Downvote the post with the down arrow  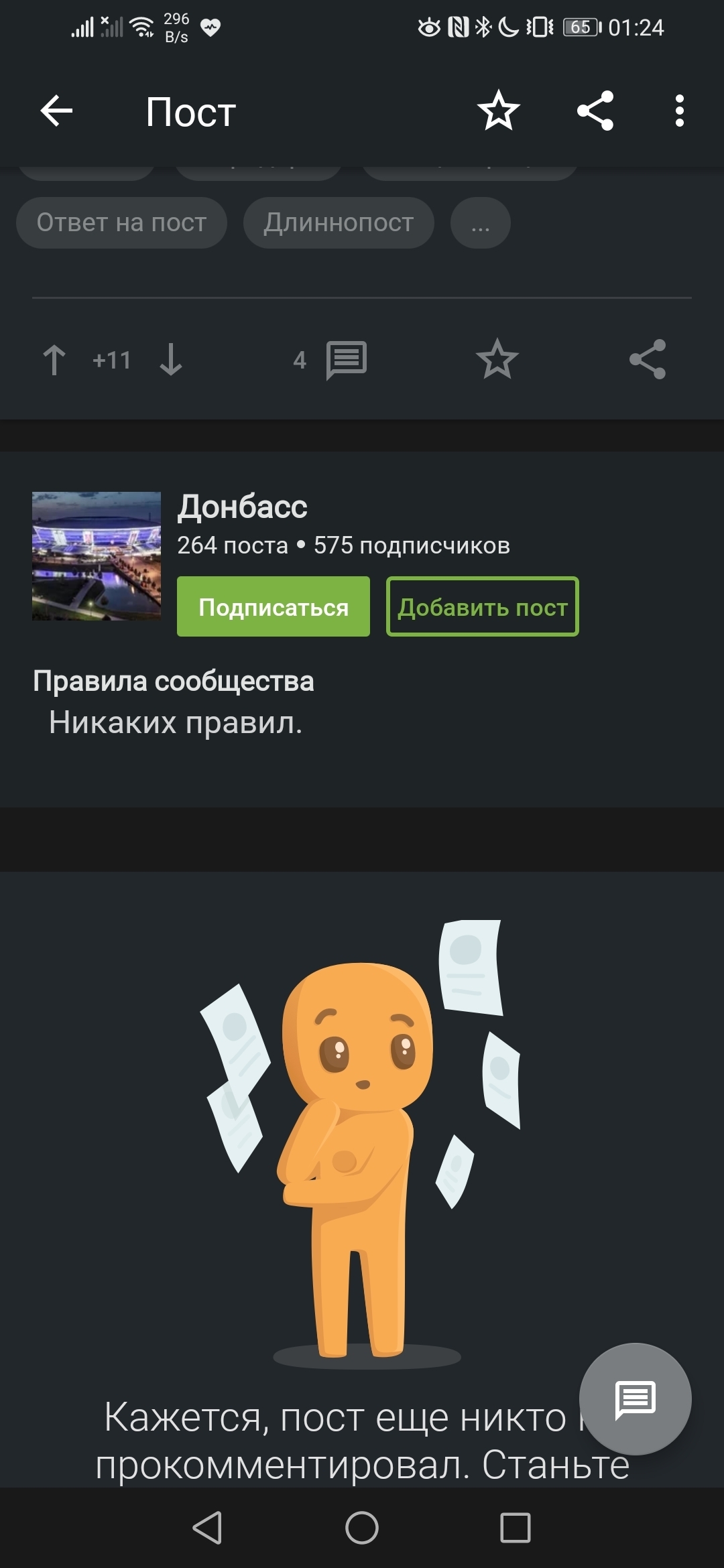(171, 360)
